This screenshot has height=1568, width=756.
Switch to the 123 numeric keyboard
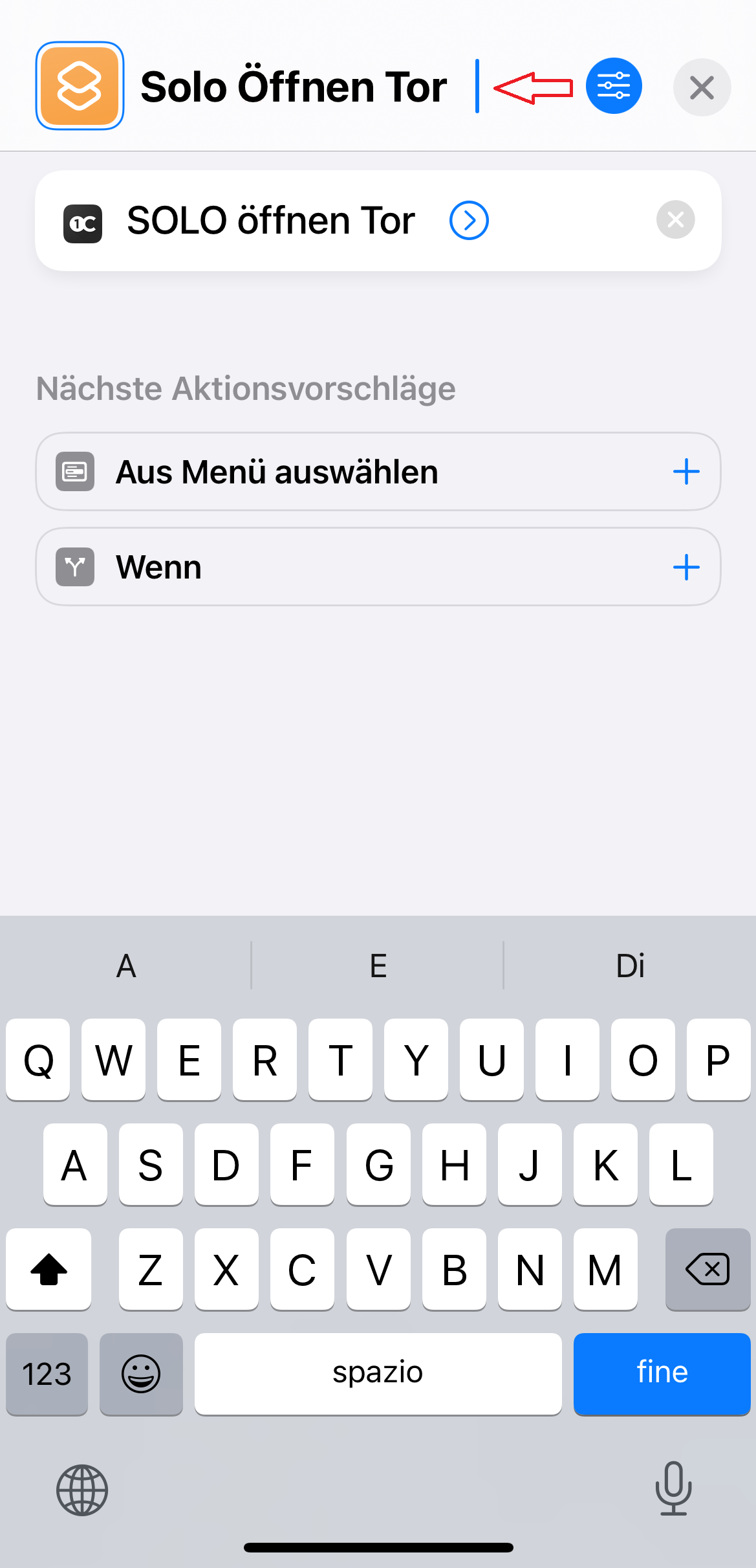click(x=47, y=1373)
